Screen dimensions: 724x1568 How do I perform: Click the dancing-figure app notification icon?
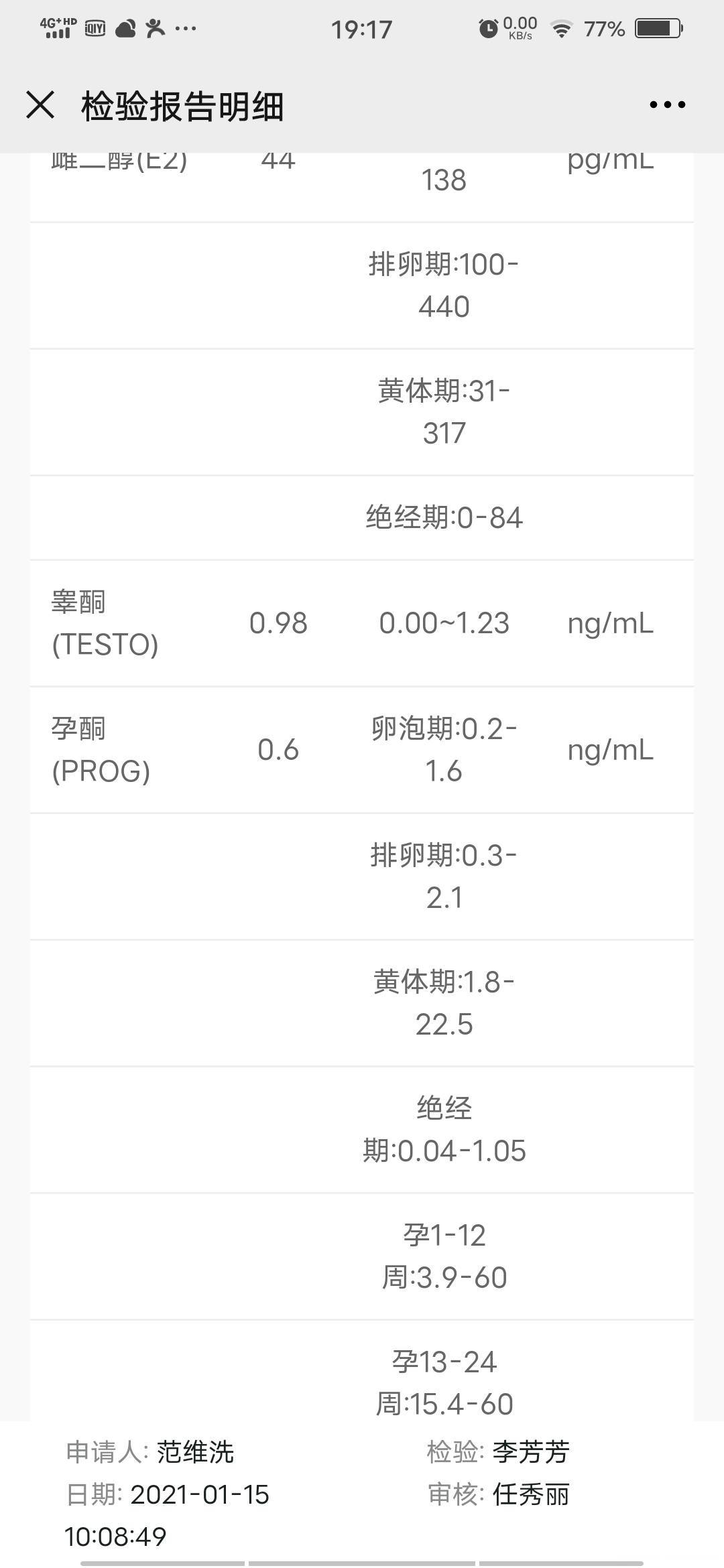point(156,28)
